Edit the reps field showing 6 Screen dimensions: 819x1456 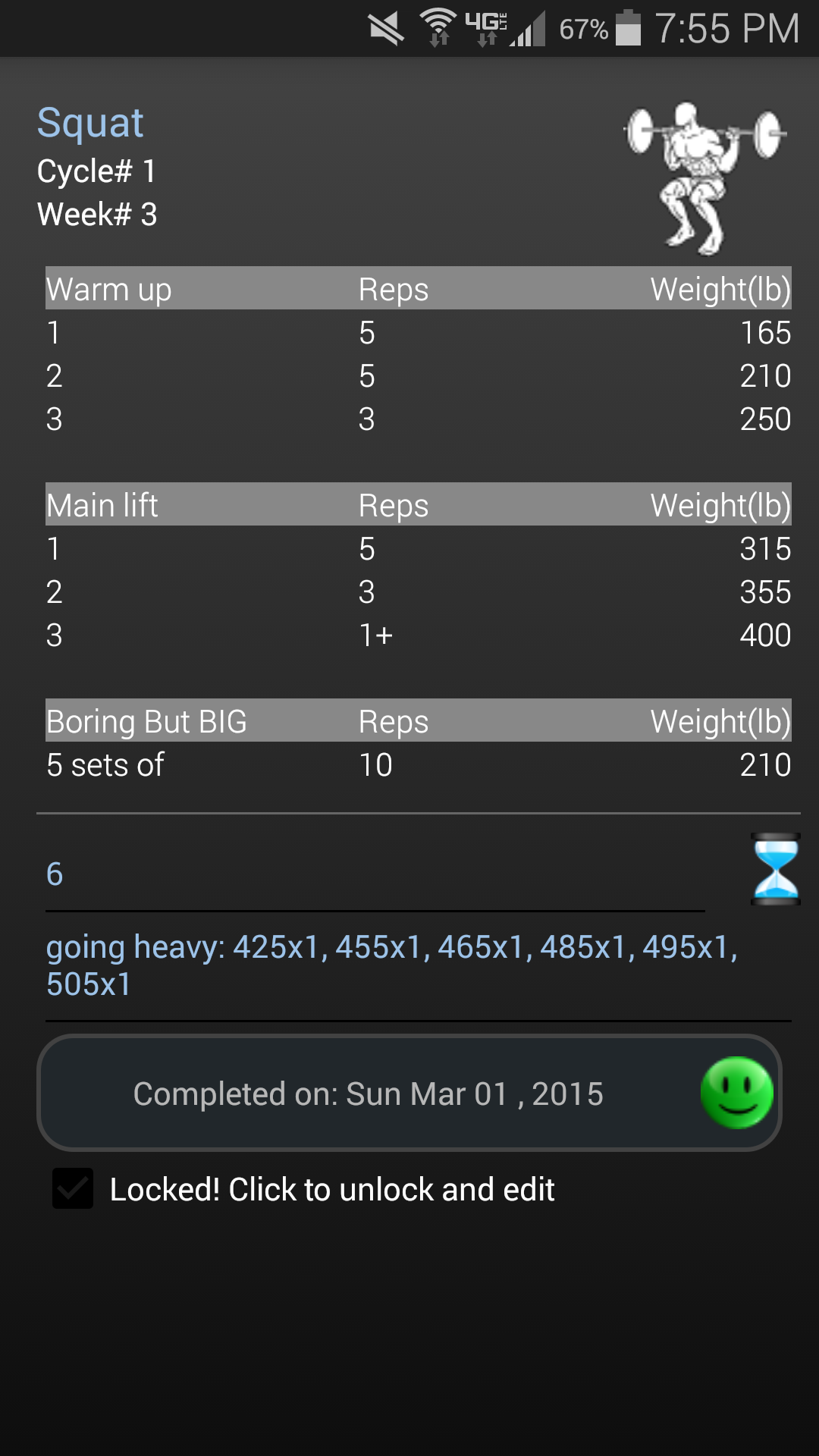tap(375, 874)
